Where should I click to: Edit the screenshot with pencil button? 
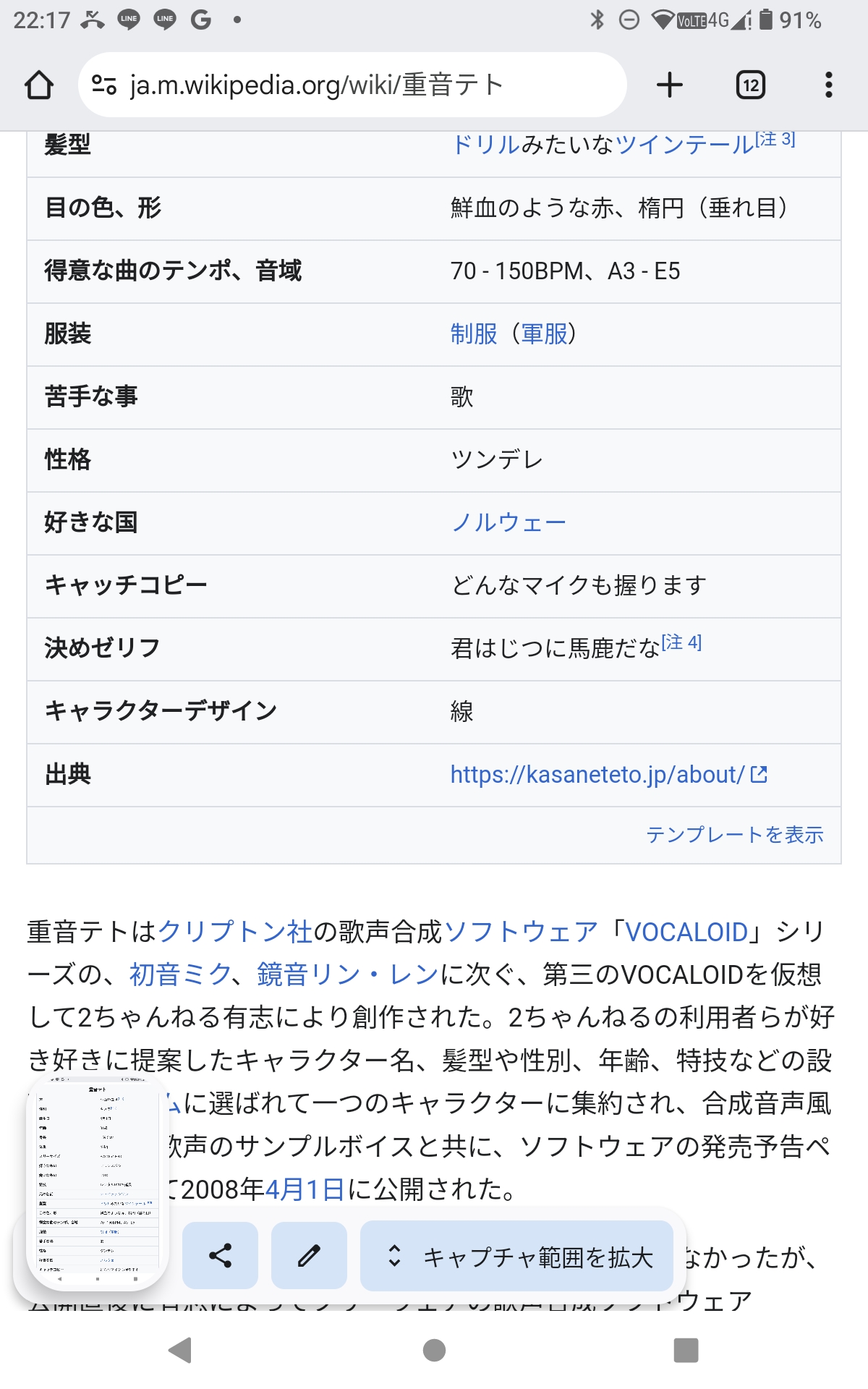click(x=309, y=1255)
